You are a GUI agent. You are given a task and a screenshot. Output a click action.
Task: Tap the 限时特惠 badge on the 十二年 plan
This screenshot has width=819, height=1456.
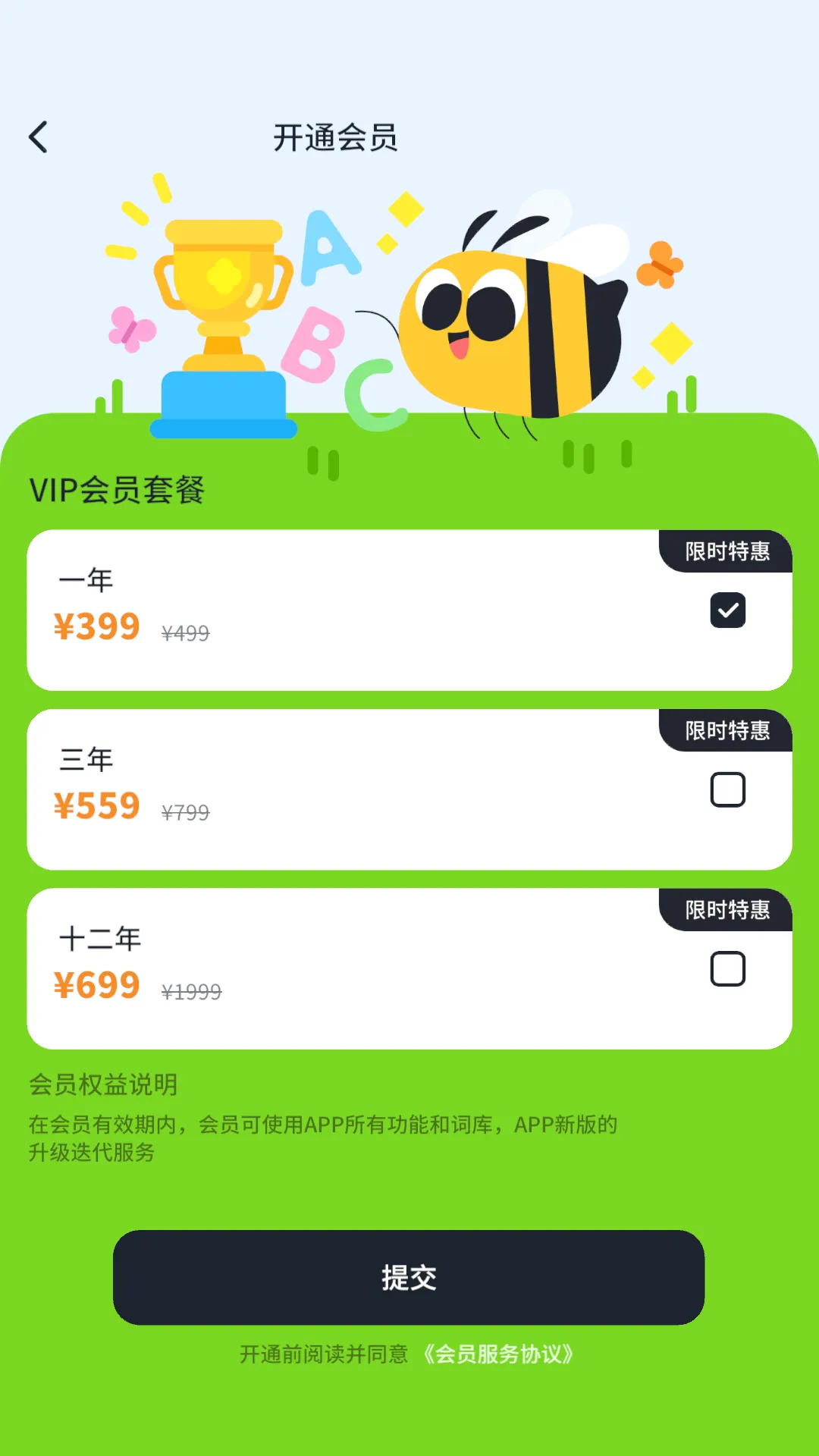(x=726, y=911)
